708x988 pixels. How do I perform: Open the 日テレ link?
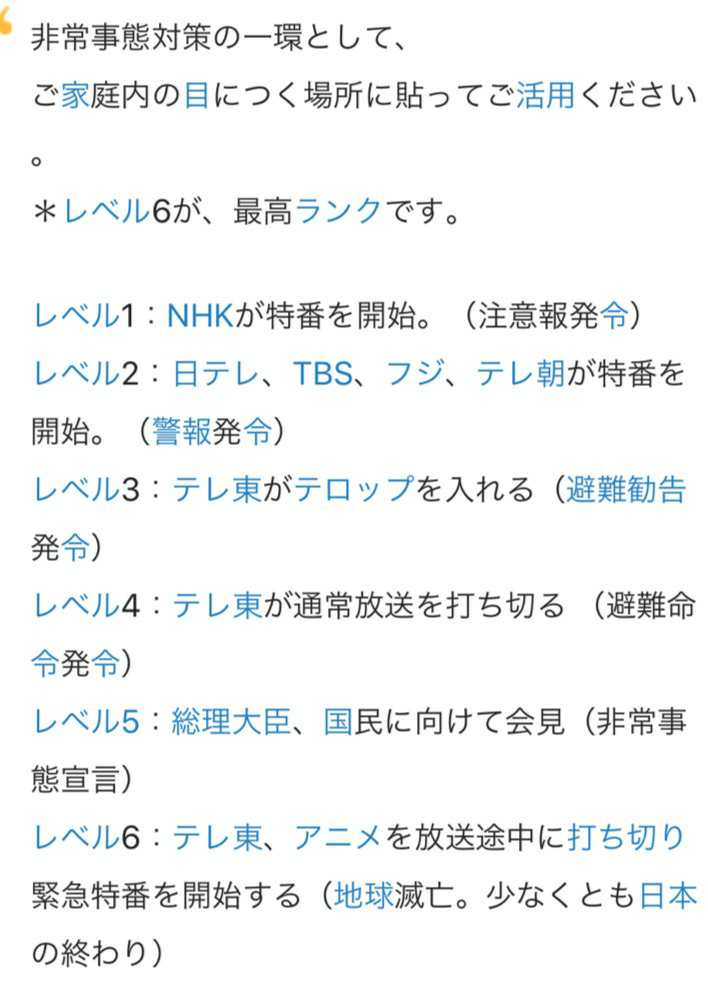[215, 373]
